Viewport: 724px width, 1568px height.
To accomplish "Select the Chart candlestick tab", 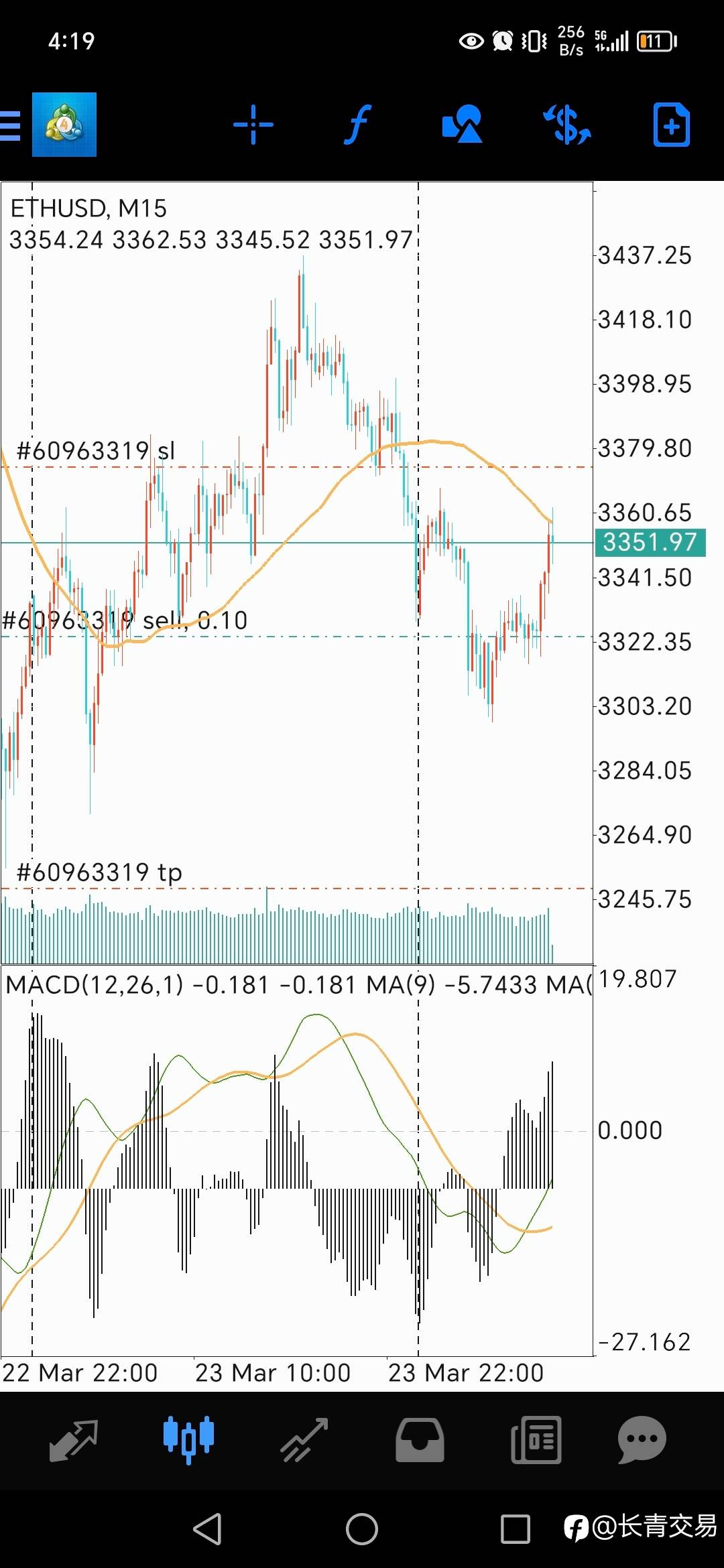I will tap(188, 1439).
